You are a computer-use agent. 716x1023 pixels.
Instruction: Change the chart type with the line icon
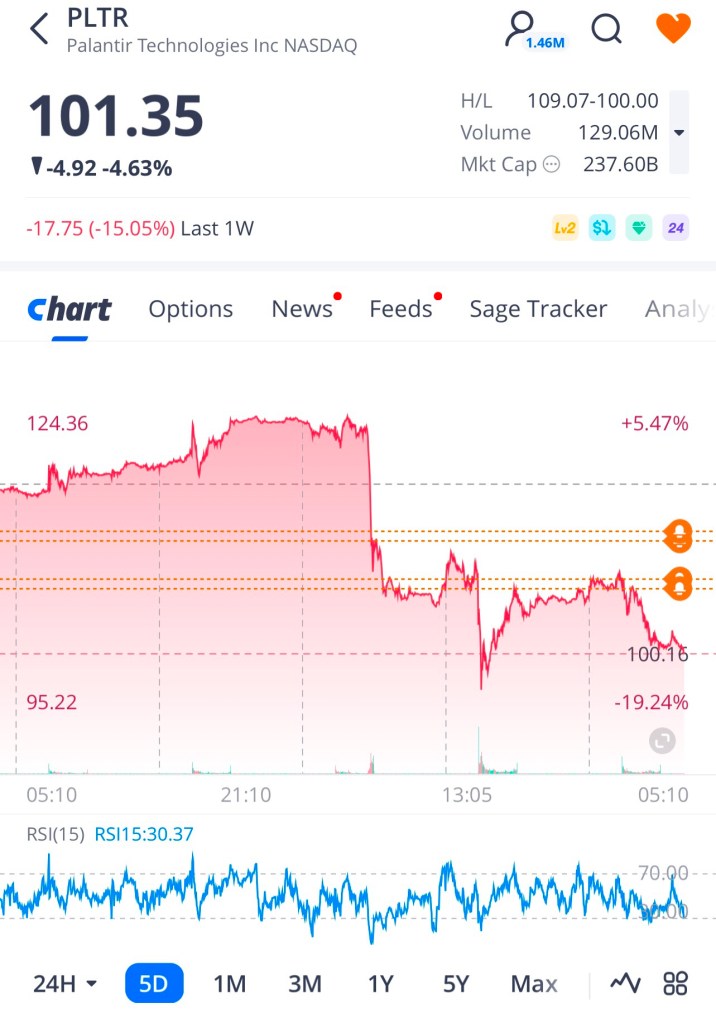(x=626, y=983)
